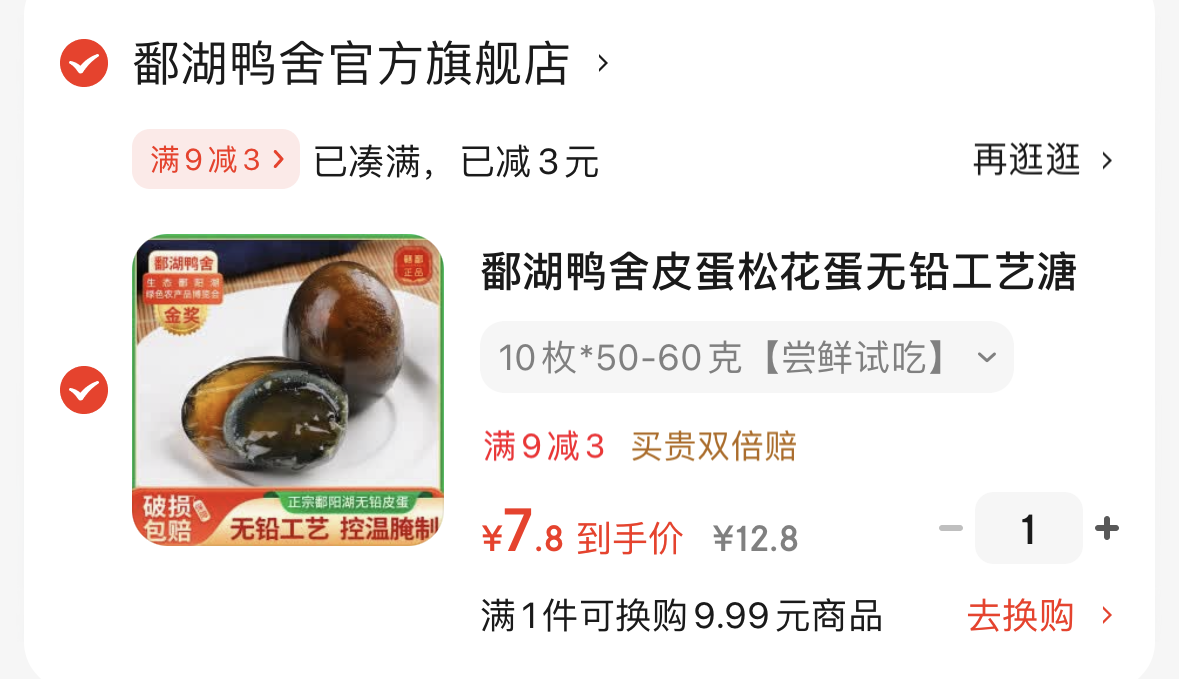The image size is (1179, 679).
Task: Deselect the 皮蛋松花蛋 item checkbox
Action: 84,390
